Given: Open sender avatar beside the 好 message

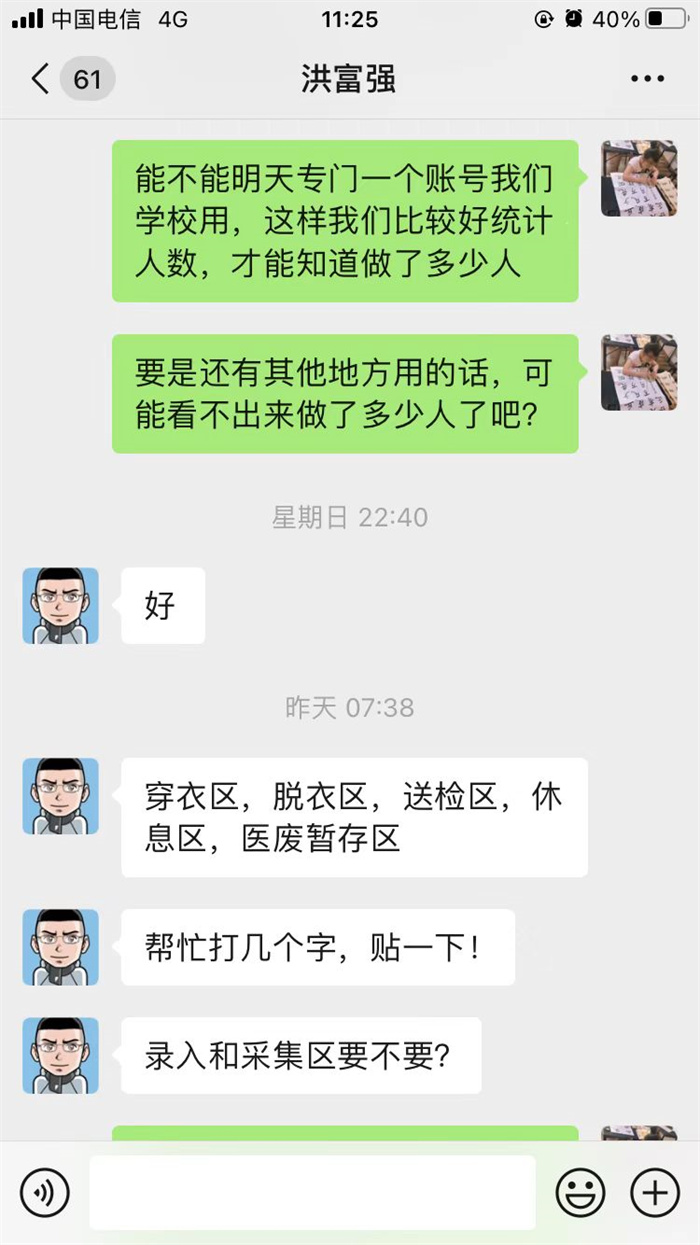Looking at the screenshot, I should point(61,605).
